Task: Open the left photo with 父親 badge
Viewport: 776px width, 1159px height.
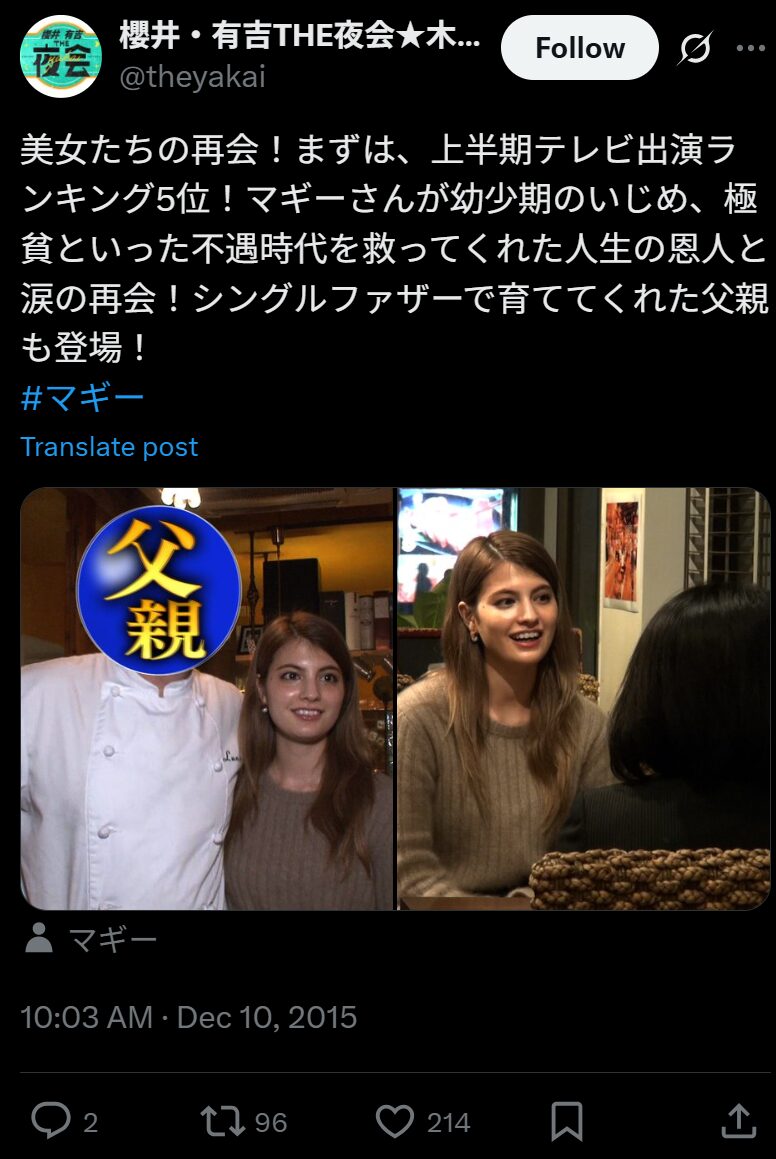Action: tap(207, 698)
